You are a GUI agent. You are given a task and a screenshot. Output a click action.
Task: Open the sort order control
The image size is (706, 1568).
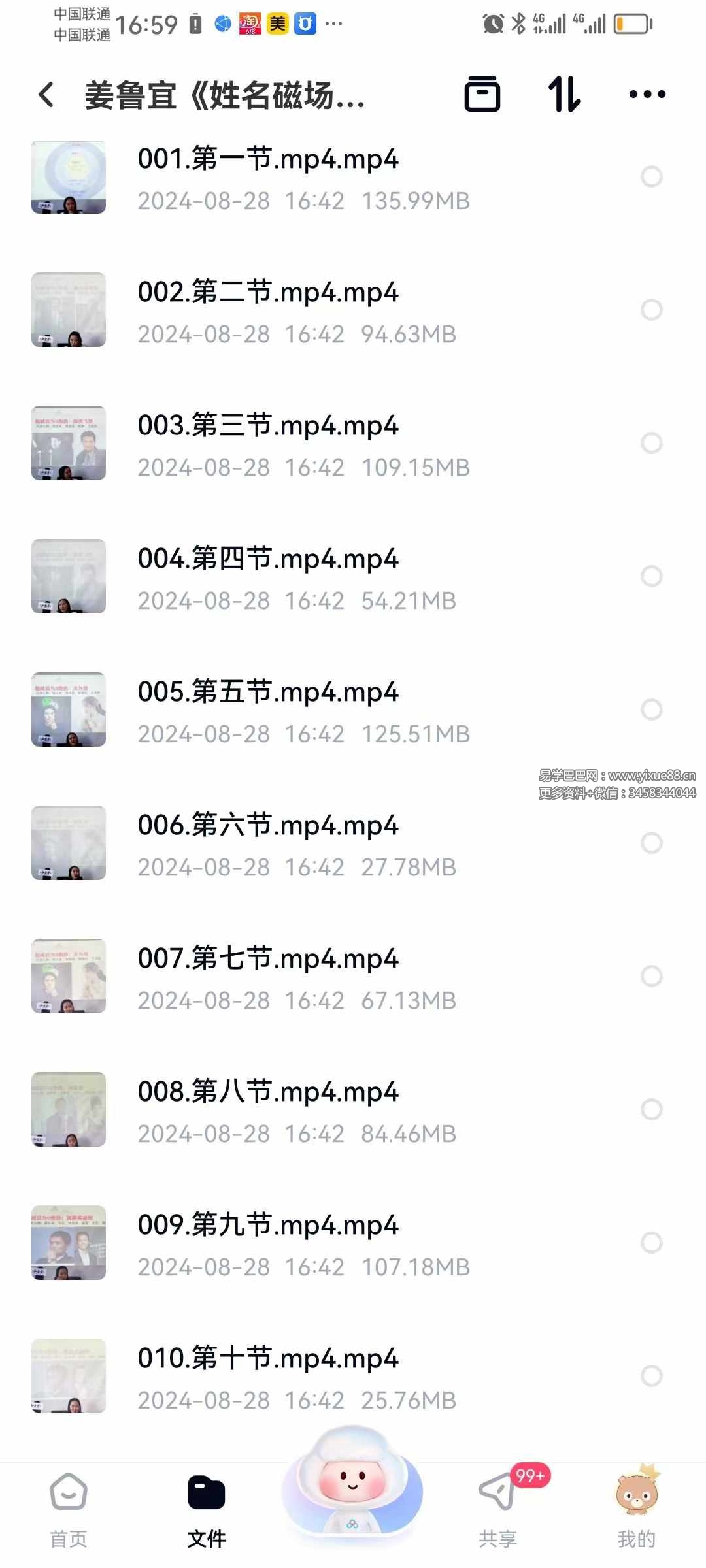click(563, 94)
